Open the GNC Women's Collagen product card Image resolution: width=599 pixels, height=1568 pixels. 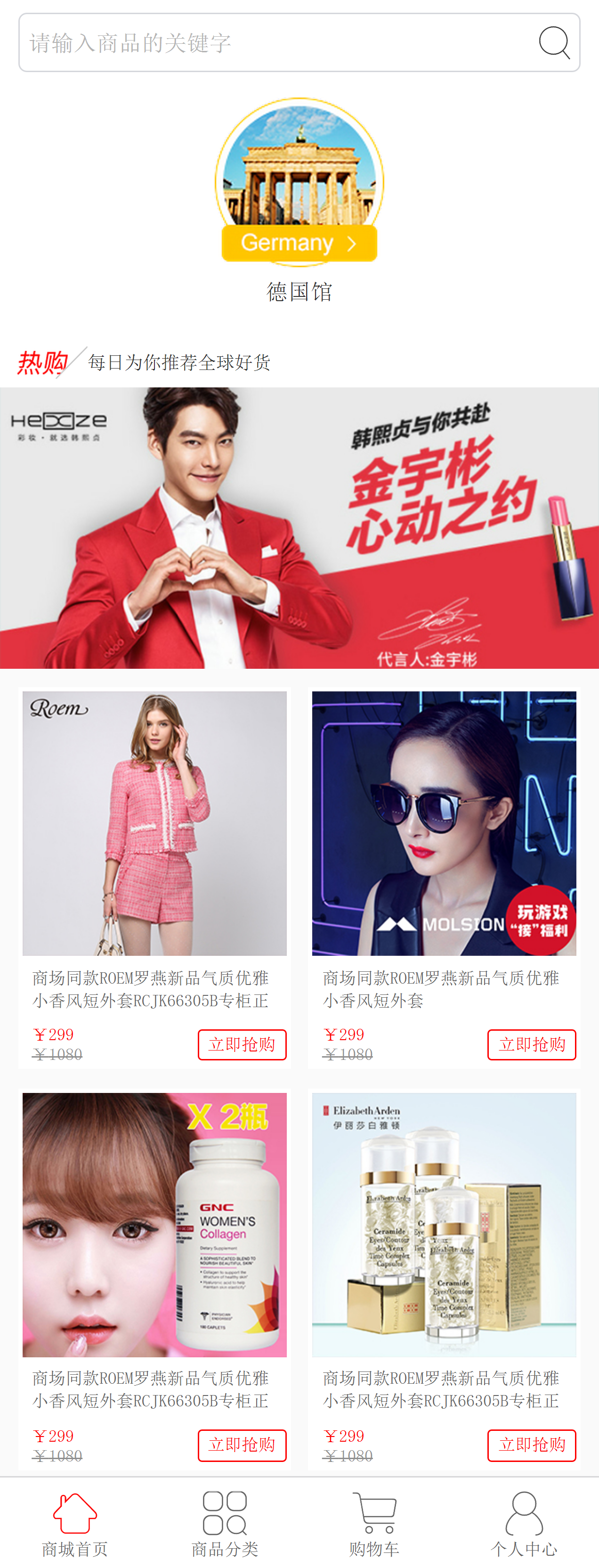click(154, 1225)
